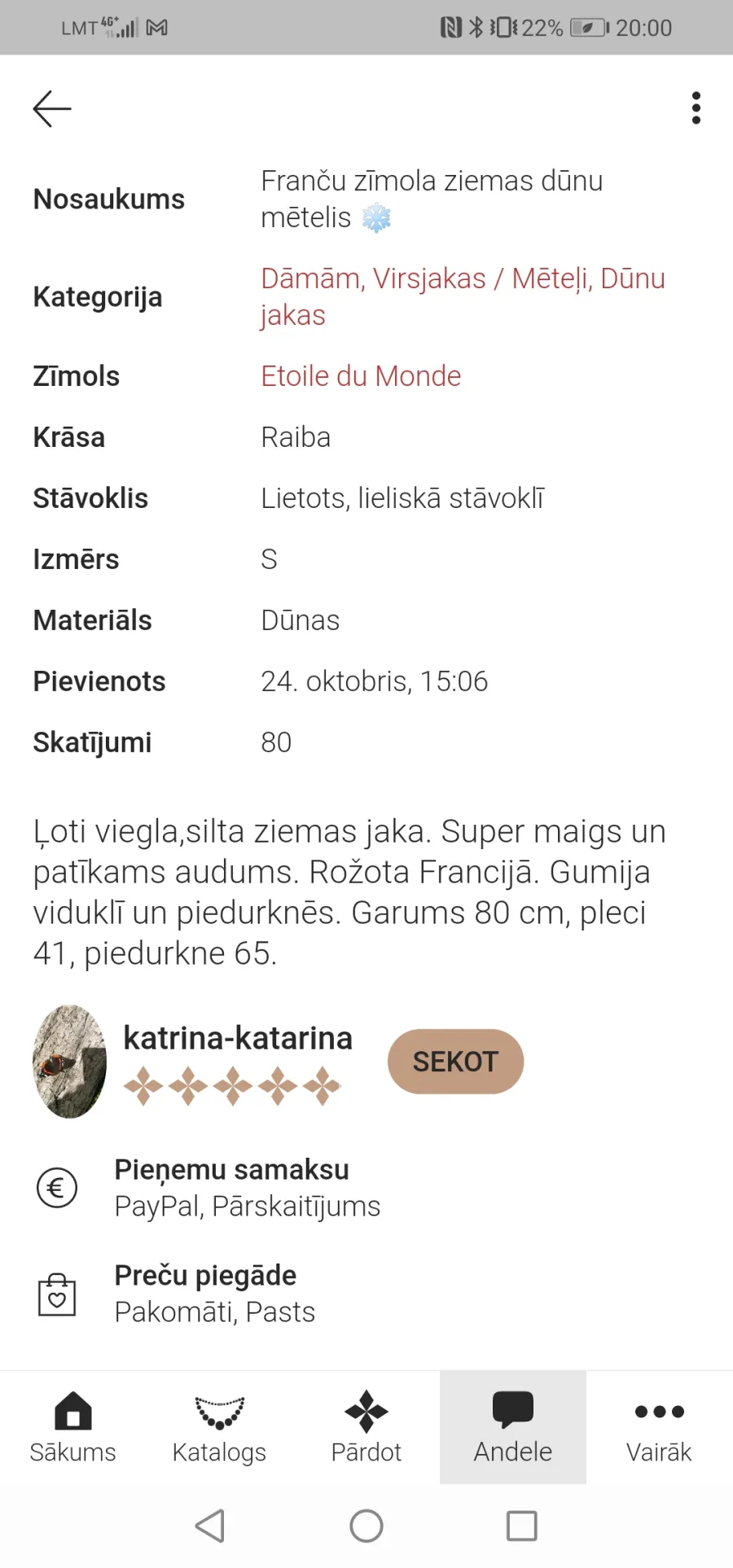Open the Etoile du Monde brand link
733x1568 pixels.
pos(361,376)
